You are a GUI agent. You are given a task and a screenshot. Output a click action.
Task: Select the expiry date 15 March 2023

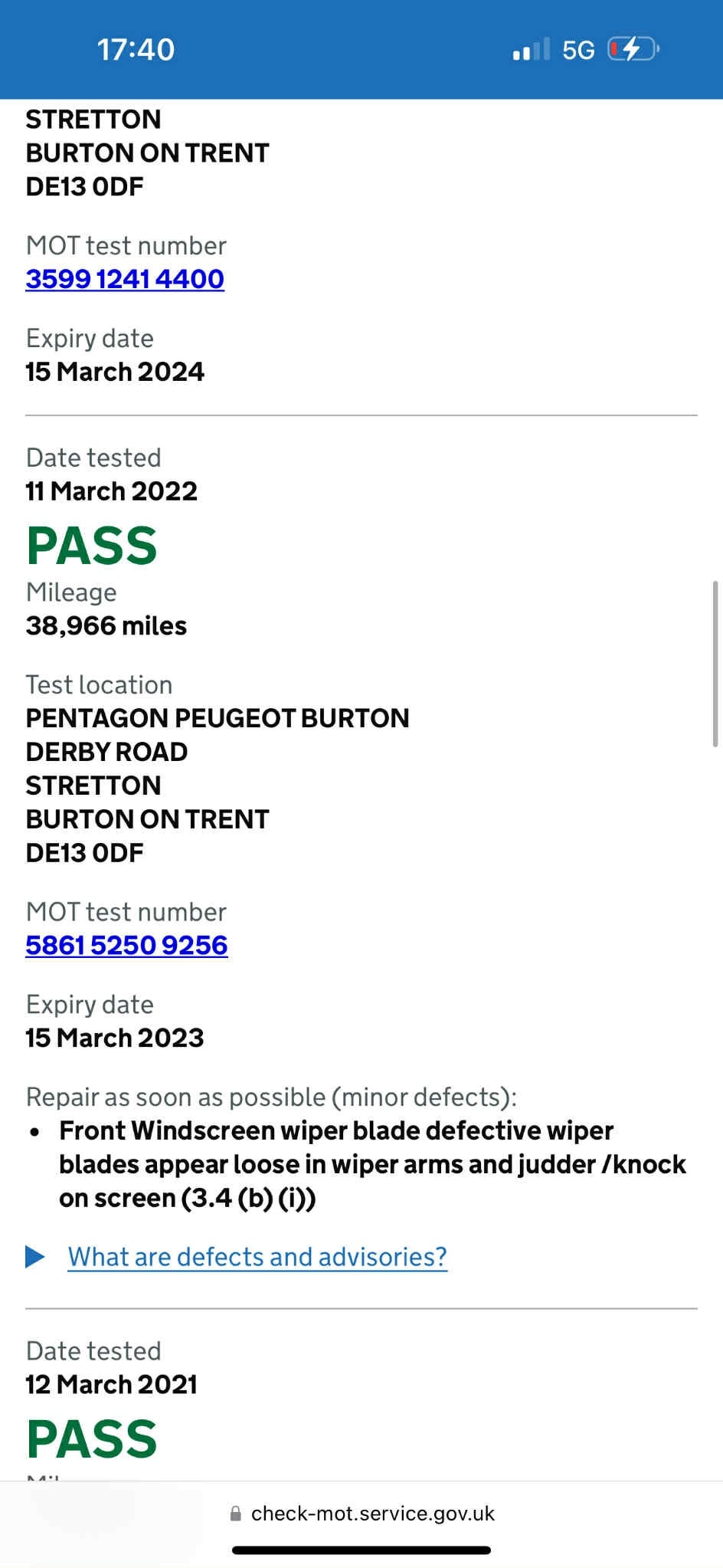point(115,1038)
